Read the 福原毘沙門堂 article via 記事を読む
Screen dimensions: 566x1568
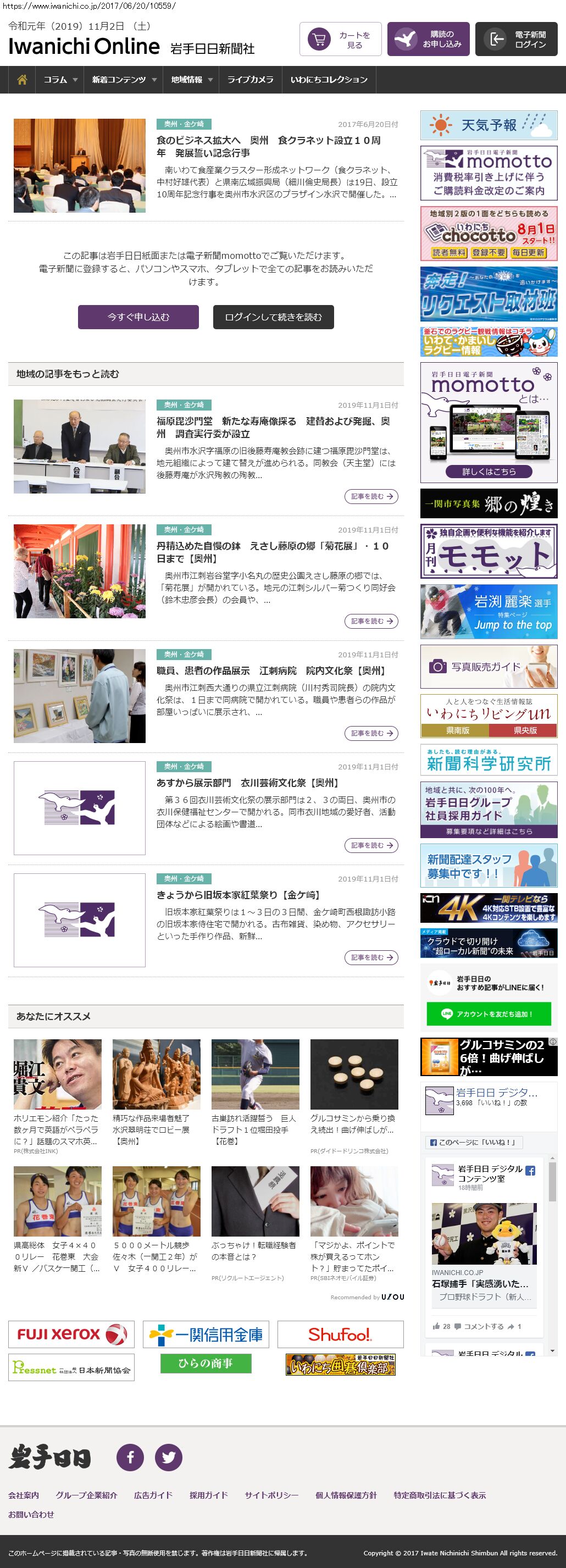point(370,497)
